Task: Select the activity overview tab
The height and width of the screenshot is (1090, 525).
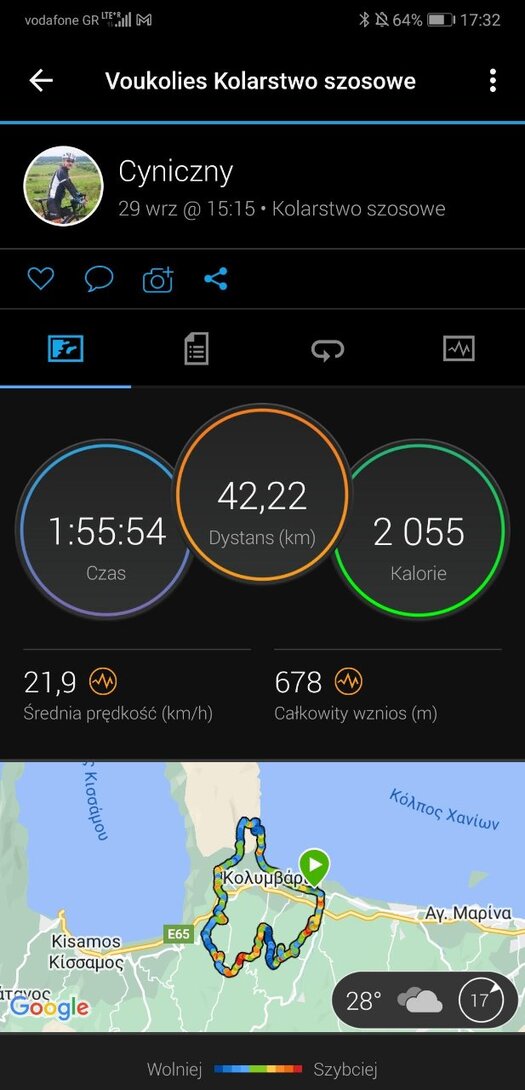Action: click(65, 348)
